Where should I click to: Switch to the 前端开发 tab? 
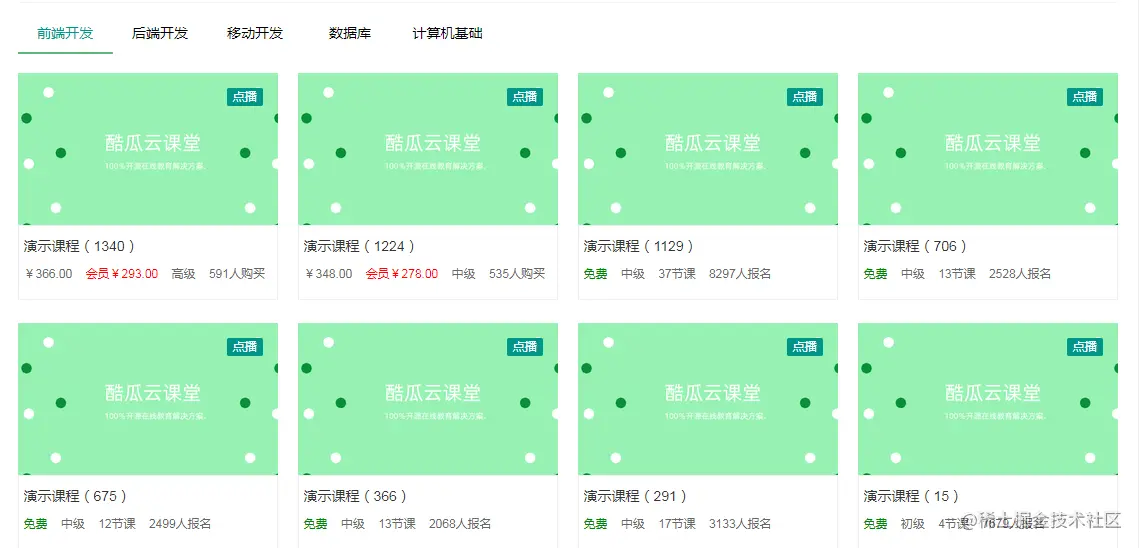click(65, 33)
